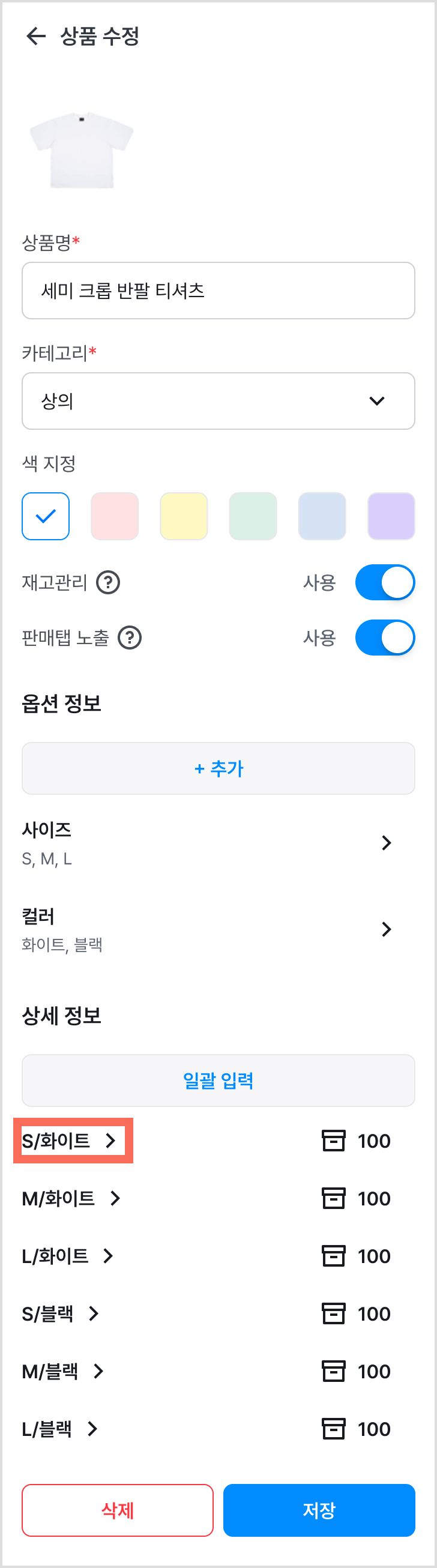Image resolution: width=437 pixels, height=1568 pixels.
Task: Open S/화이트 detail
Action: pyautogui.click(x=70, y=1141)
